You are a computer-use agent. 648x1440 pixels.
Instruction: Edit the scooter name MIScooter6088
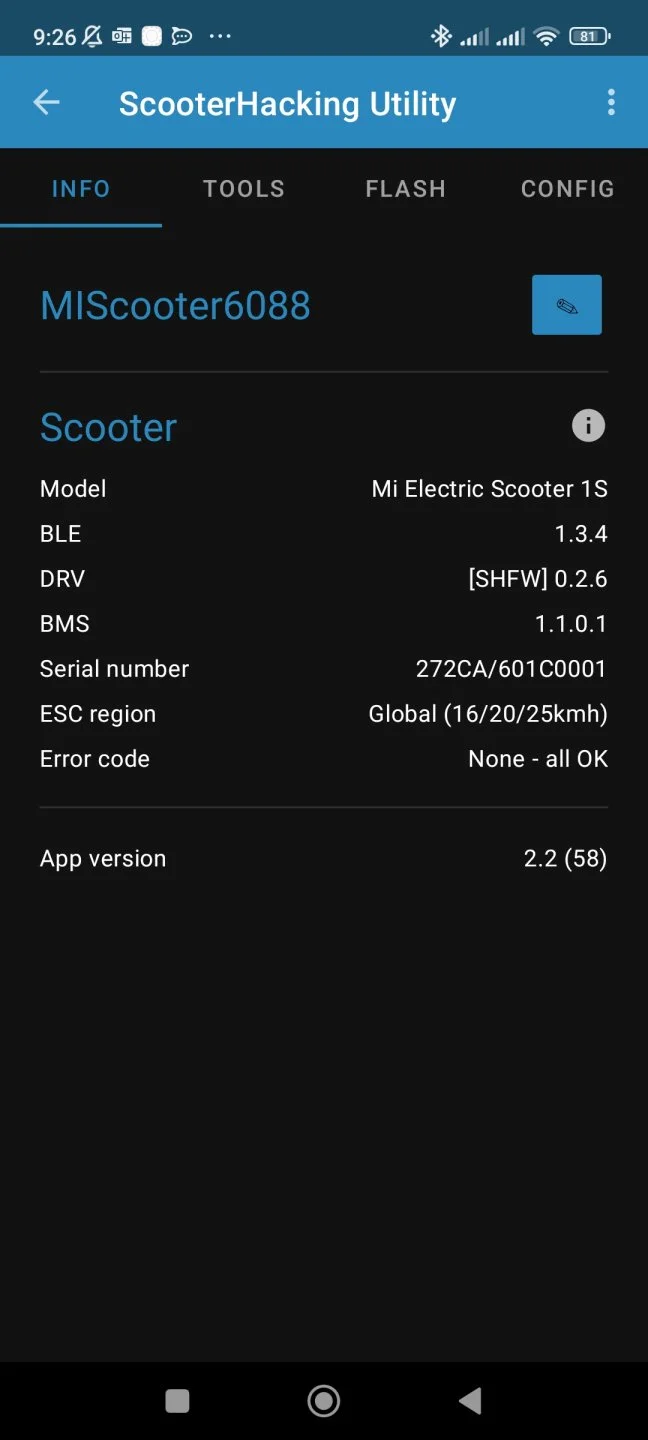tap(566, 305)
